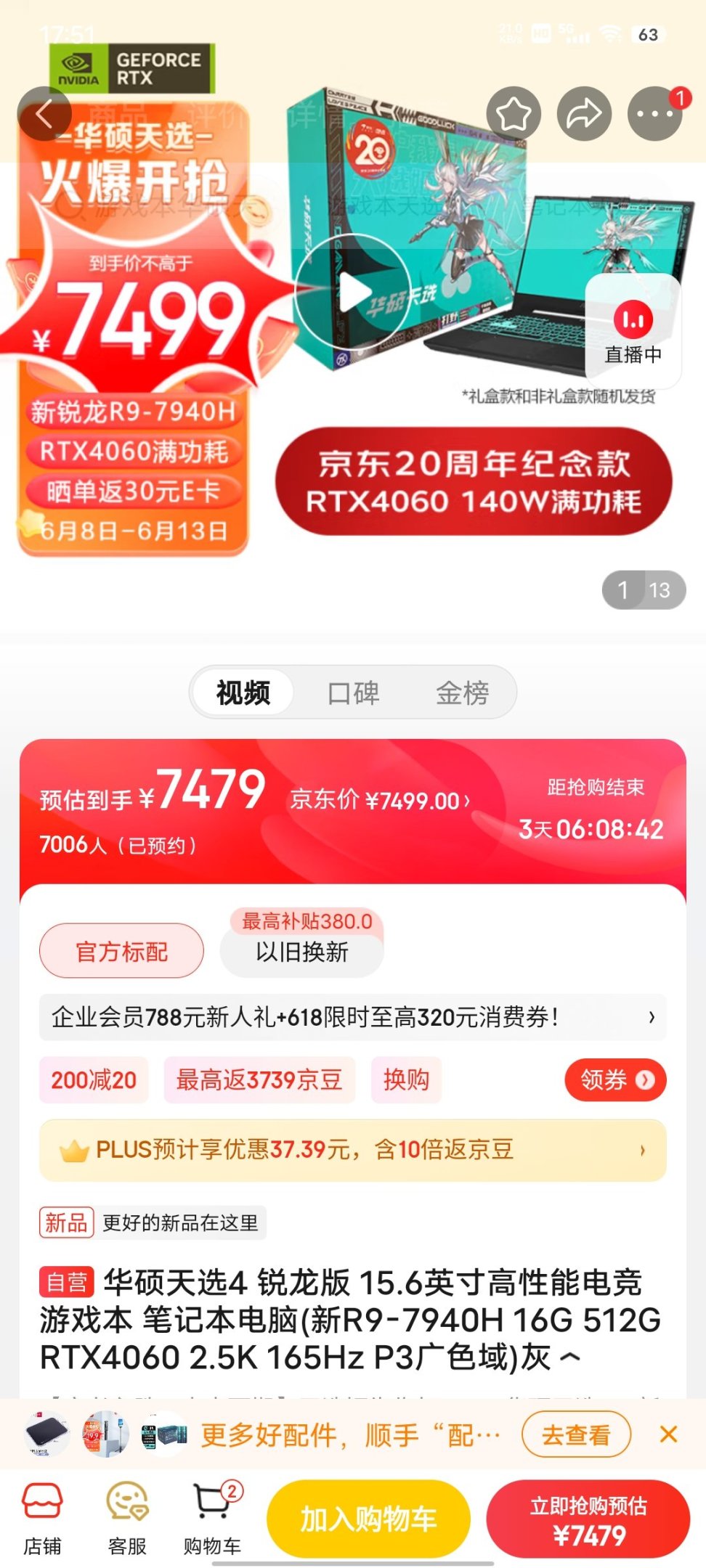Viewport: 706px width, 1568px height.
Task: Open the 店铺 store page
Action: click(42, 1519)
